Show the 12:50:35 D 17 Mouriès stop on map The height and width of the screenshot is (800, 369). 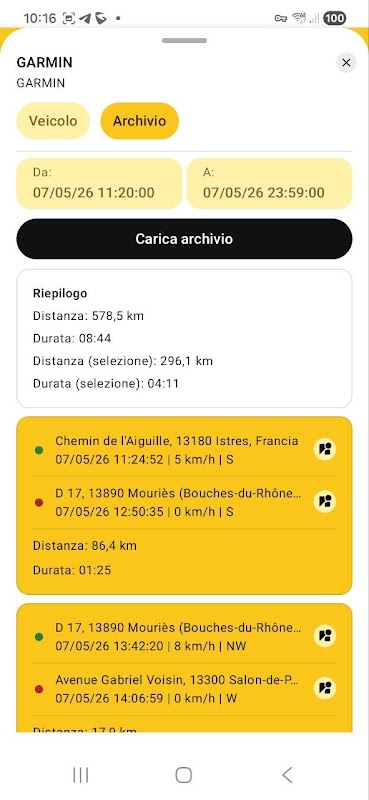[325, 502]
